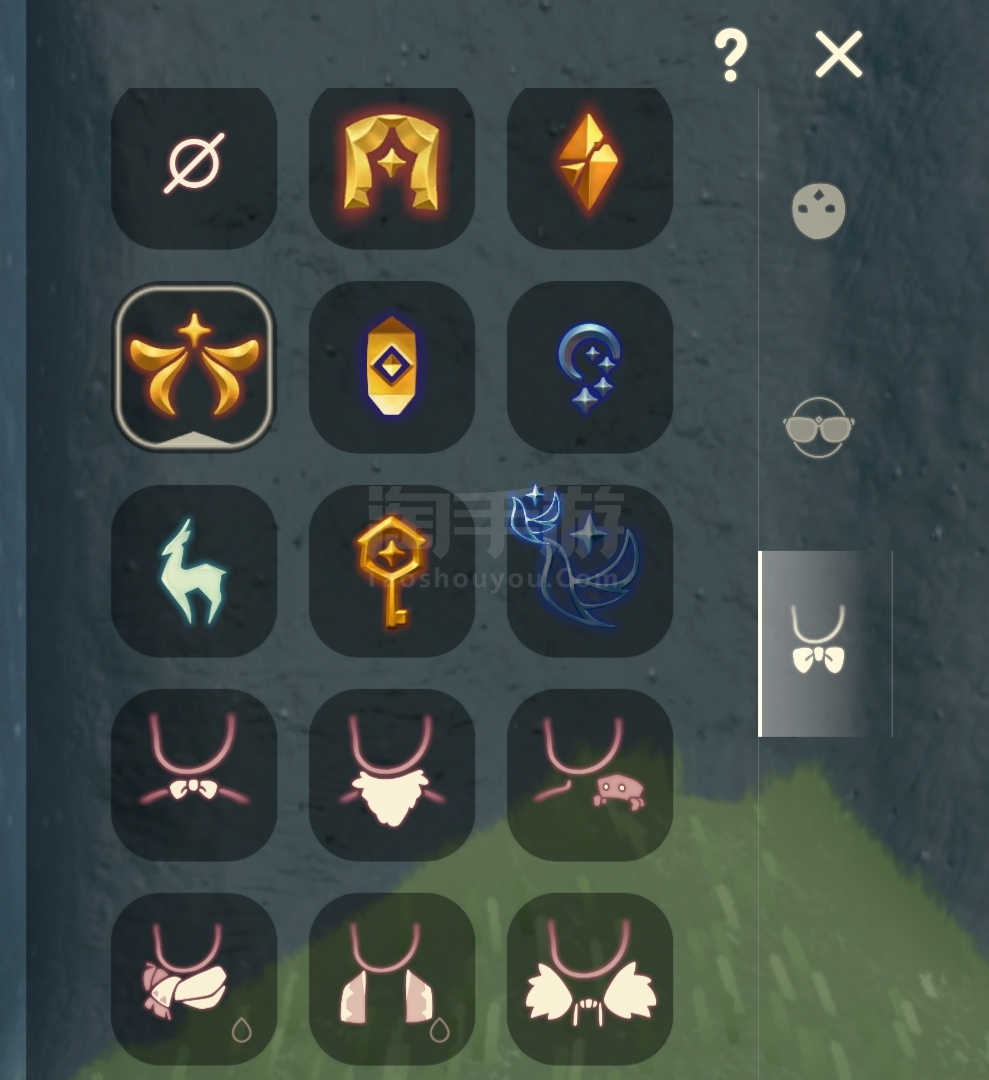Pick the blue-gold hexagonal gem pendant
This screenshot has height=1080, width=989.
[391, 367]
